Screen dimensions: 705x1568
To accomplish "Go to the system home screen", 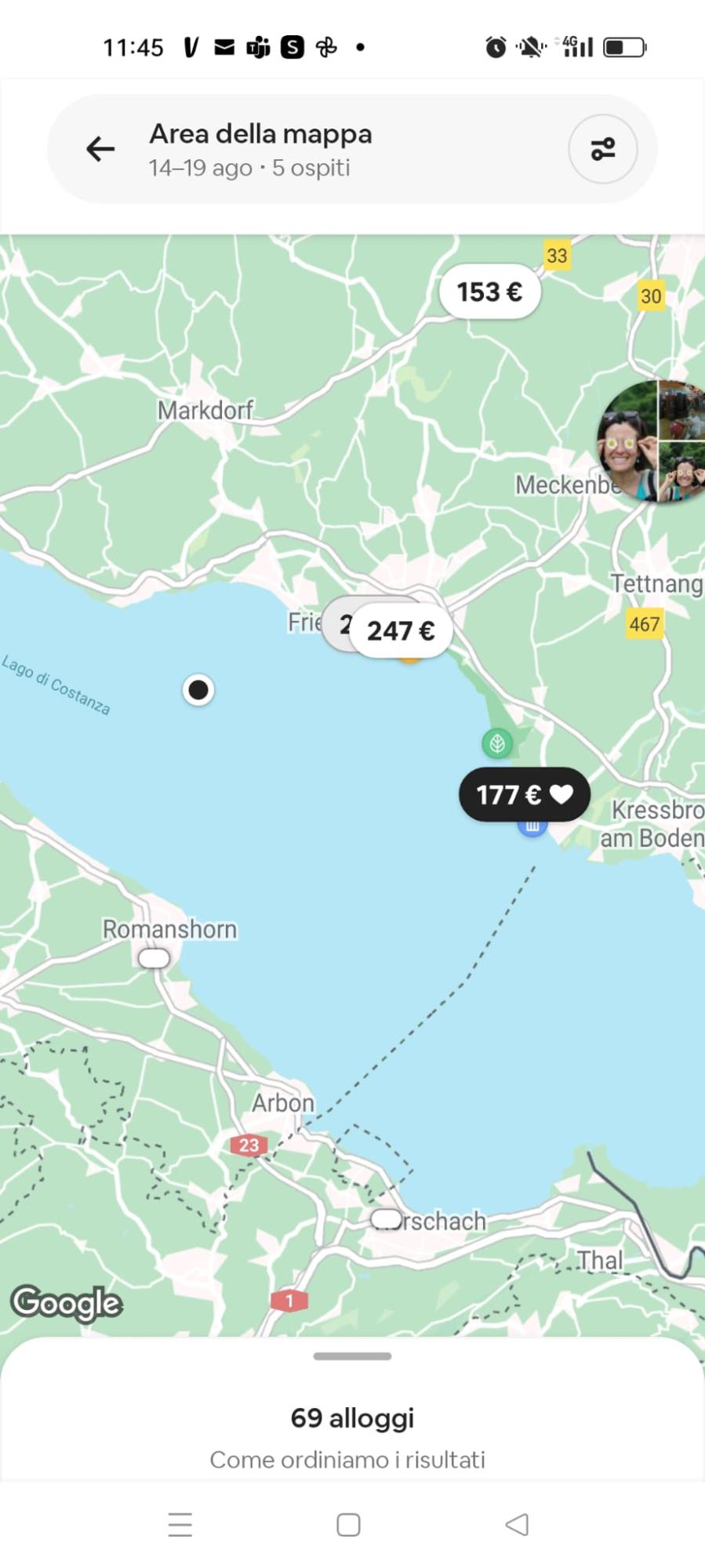I will coord(348,1525).
